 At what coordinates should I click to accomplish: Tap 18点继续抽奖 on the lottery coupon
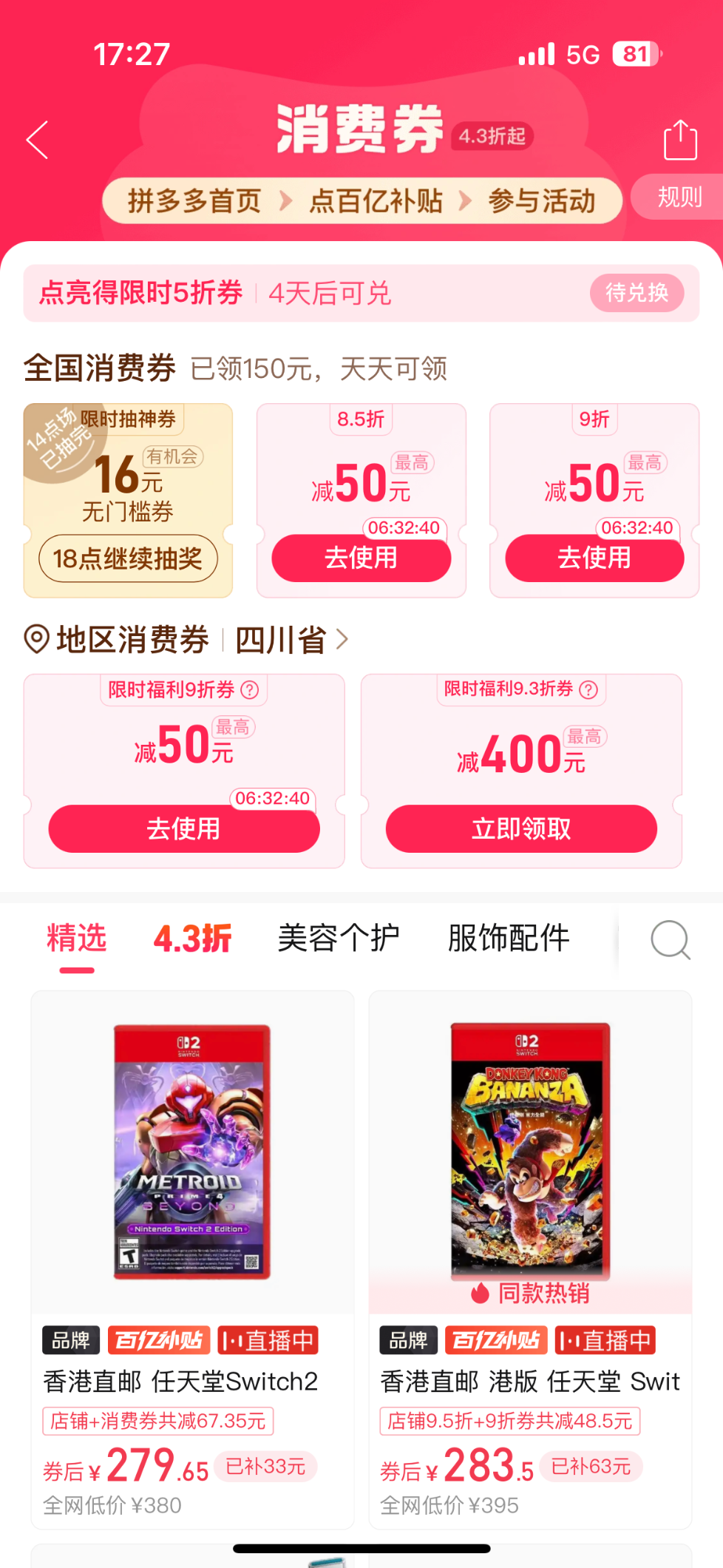point(128,558)
